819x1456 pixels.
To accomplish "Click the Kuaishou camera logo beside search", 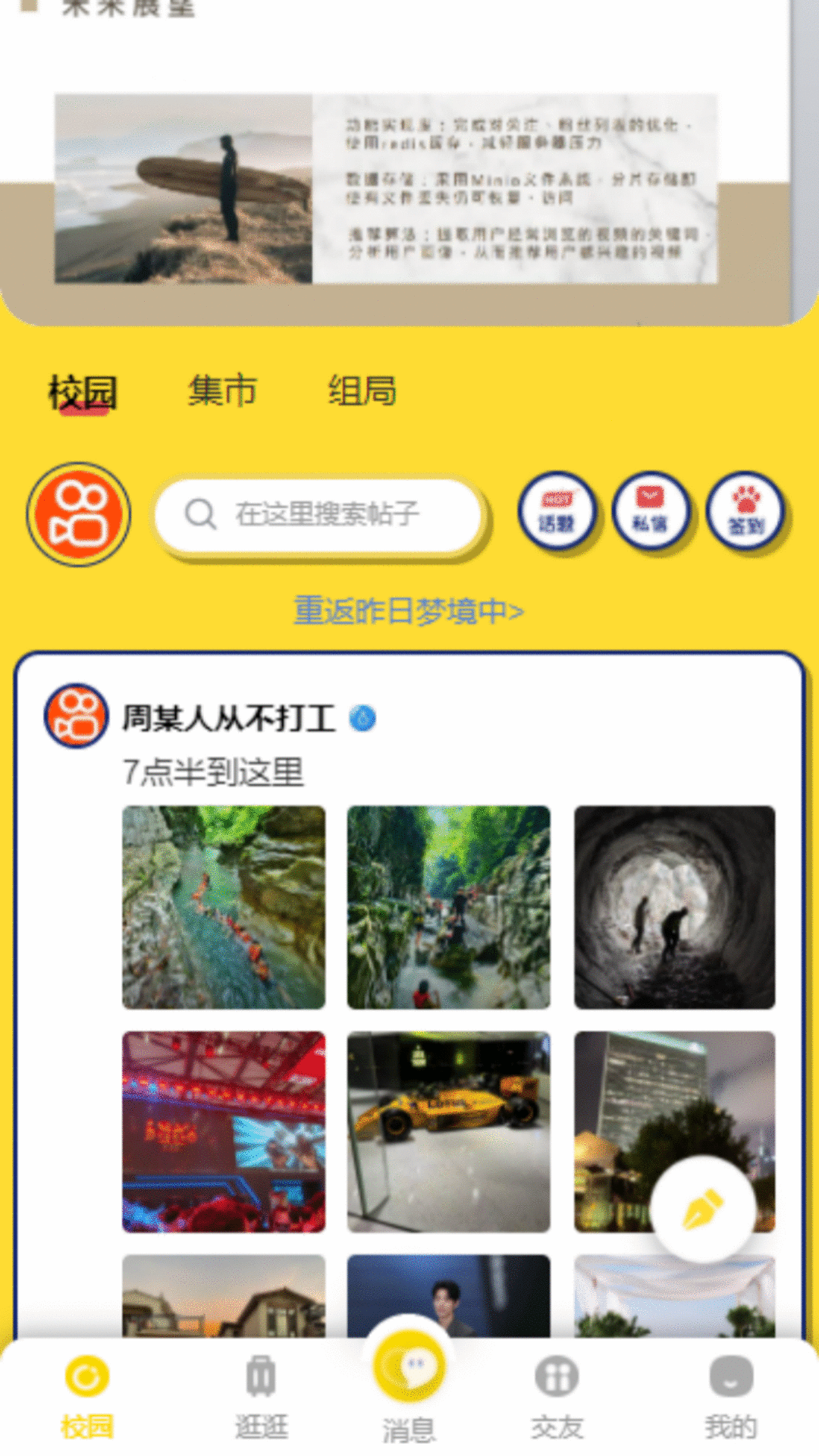I will [80, 513].
